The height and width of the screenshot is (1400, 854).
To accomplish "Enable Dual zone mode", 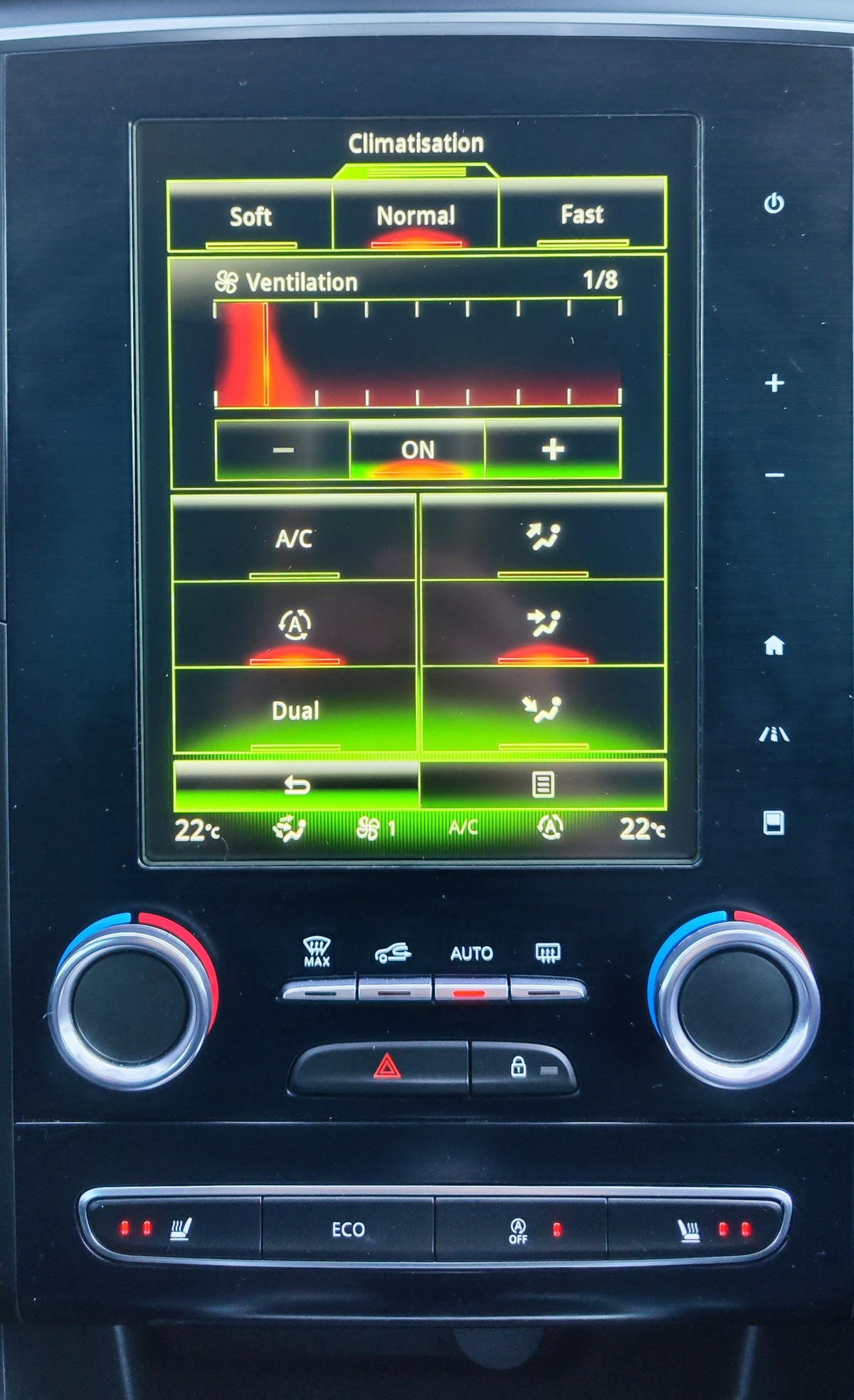I will [295, 710].
